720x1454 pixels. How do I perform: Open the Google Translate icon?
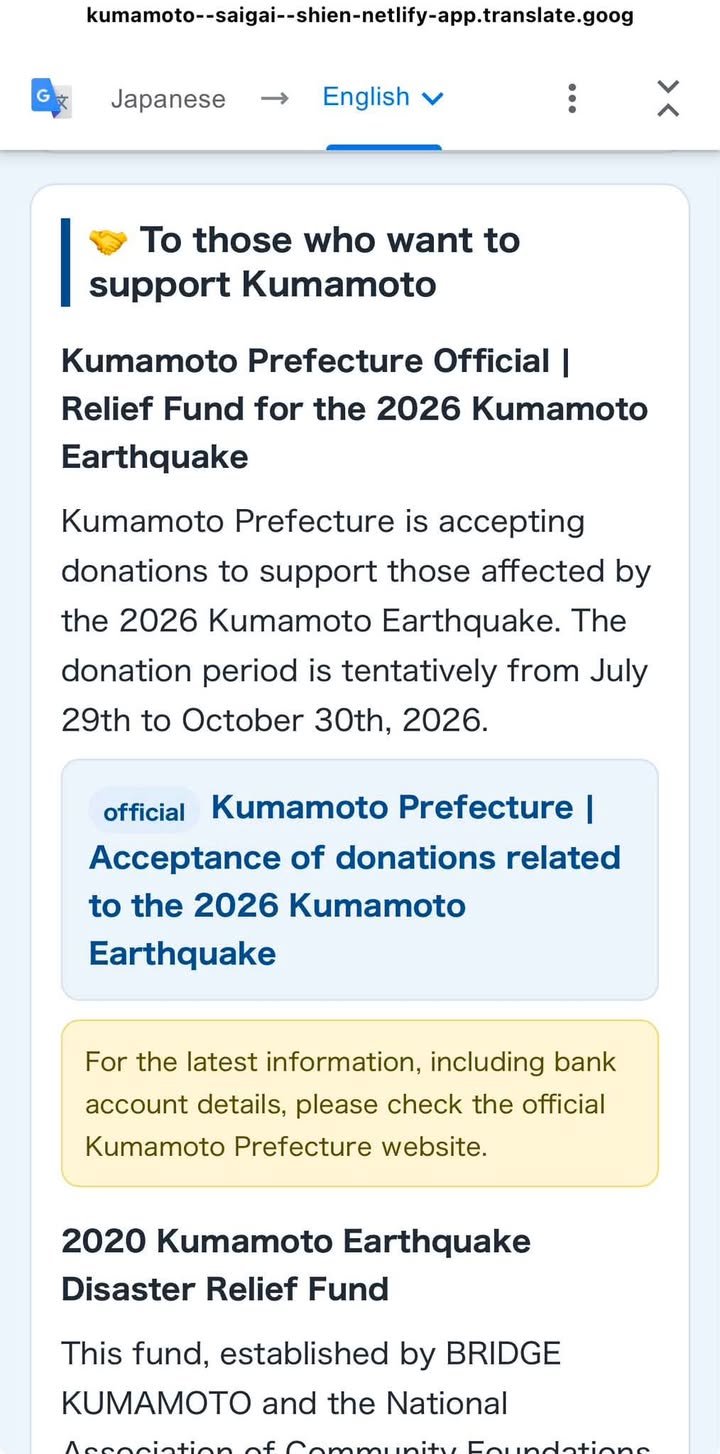coord(51,98)
